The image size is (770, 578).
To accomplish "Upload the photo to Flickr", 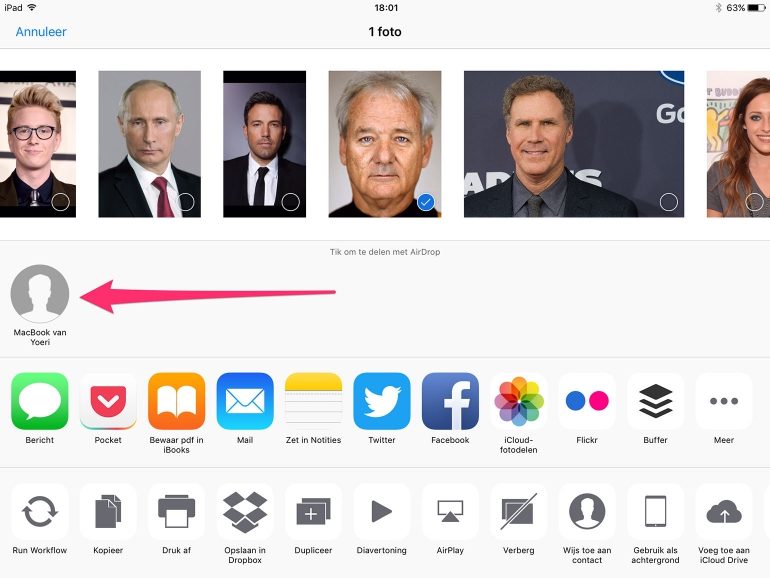I will tap(587, 402).
